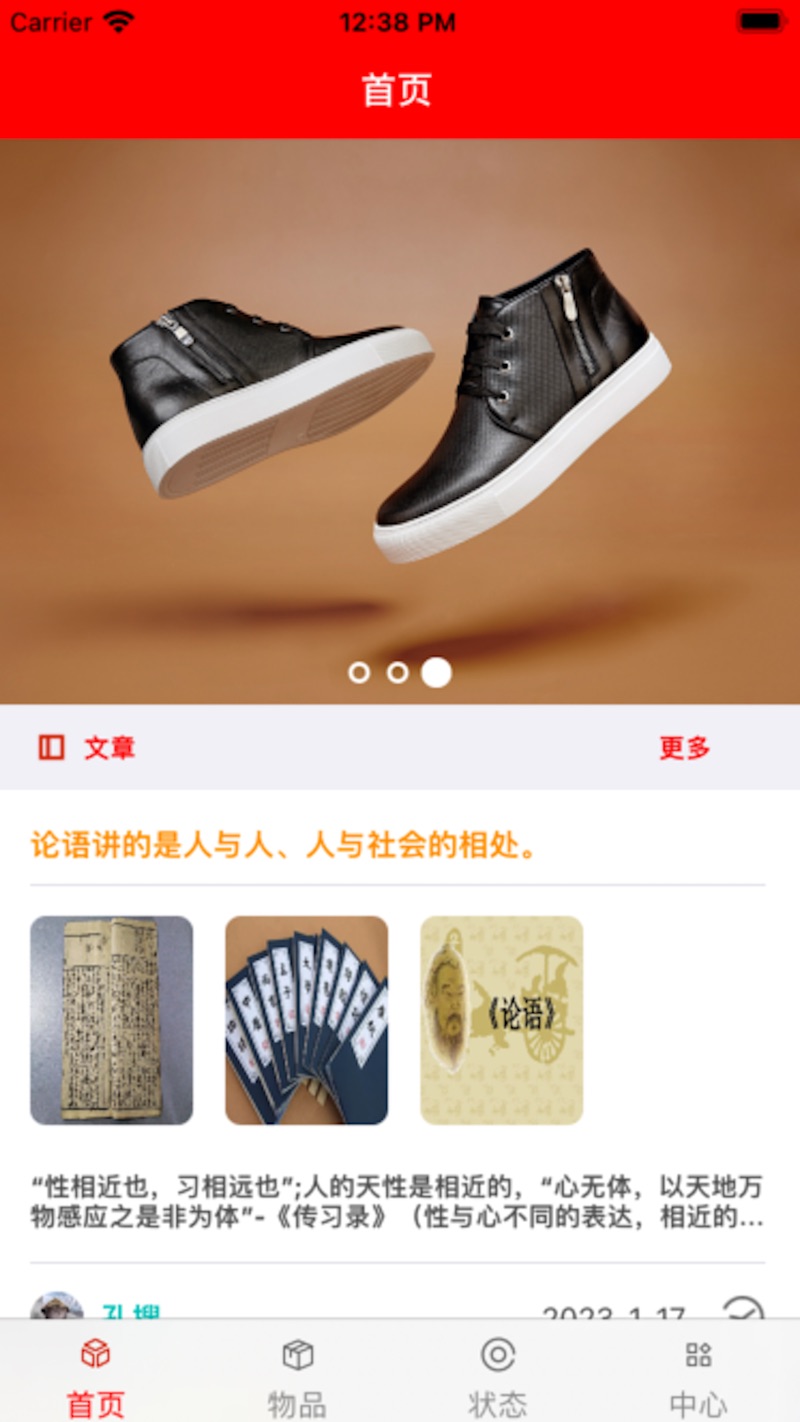View the fanned blue books thumbnail
Screen dimensions: 800x1422
[x=306, y=1020]
